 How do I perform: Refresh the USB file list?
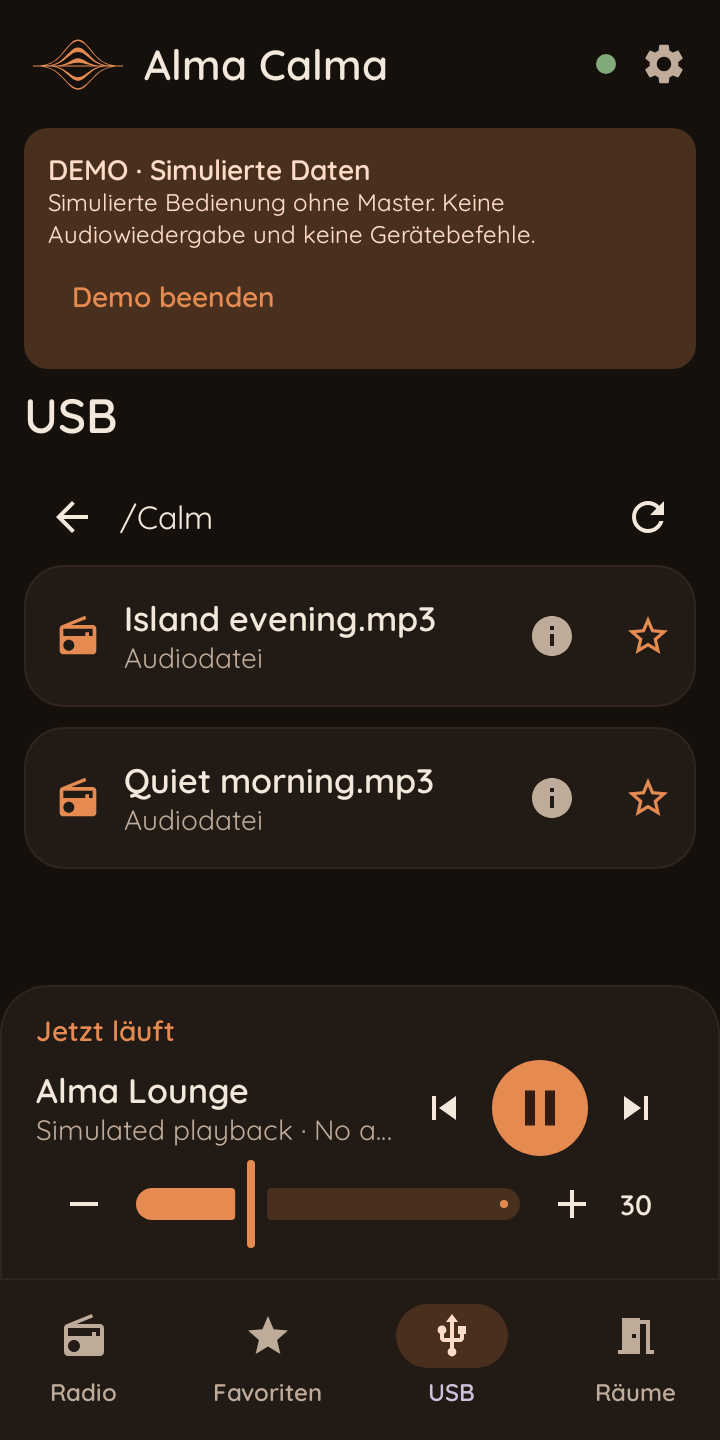[648, 517]
